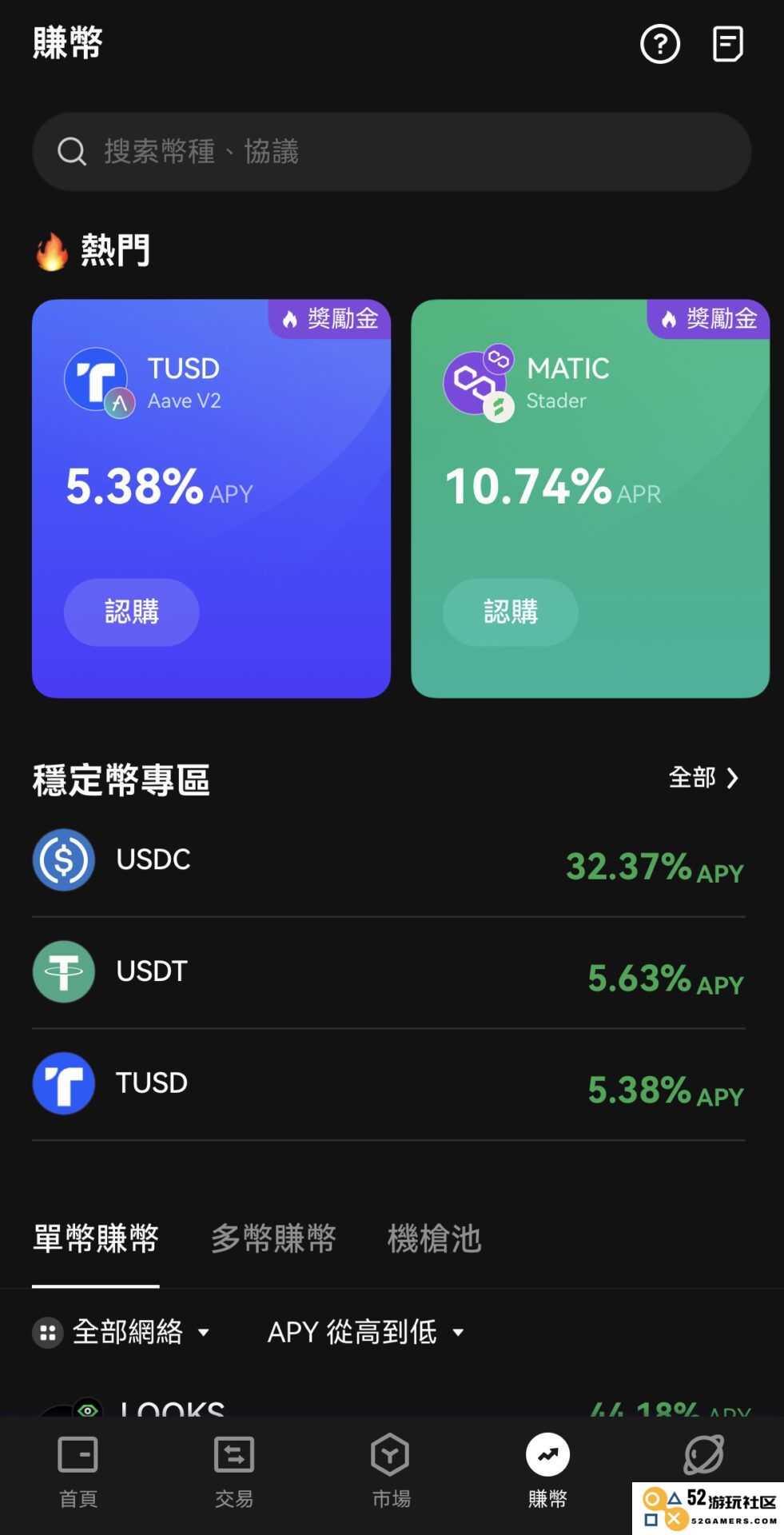Tap 認購 on the TUSD Aave V2 card
Image resolution: width=784 pixels, height=1535 pixels.
pos(131,612)
